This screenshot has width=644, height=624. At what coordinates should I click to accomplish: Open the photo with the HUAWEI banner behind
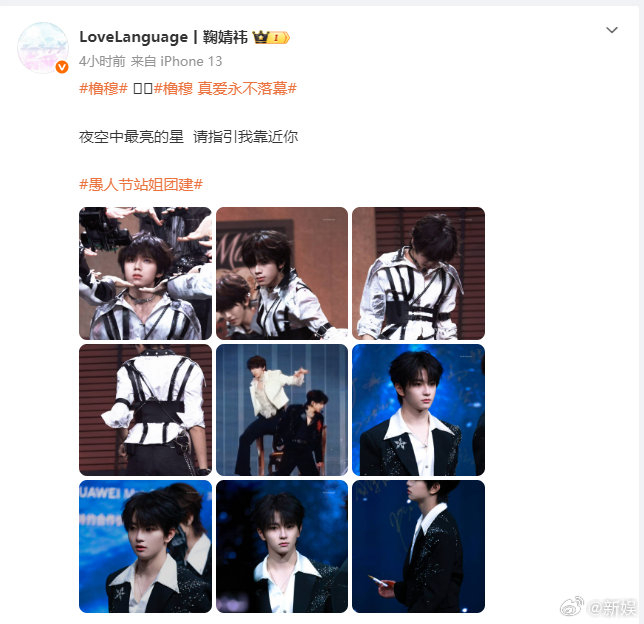(145, 546)
